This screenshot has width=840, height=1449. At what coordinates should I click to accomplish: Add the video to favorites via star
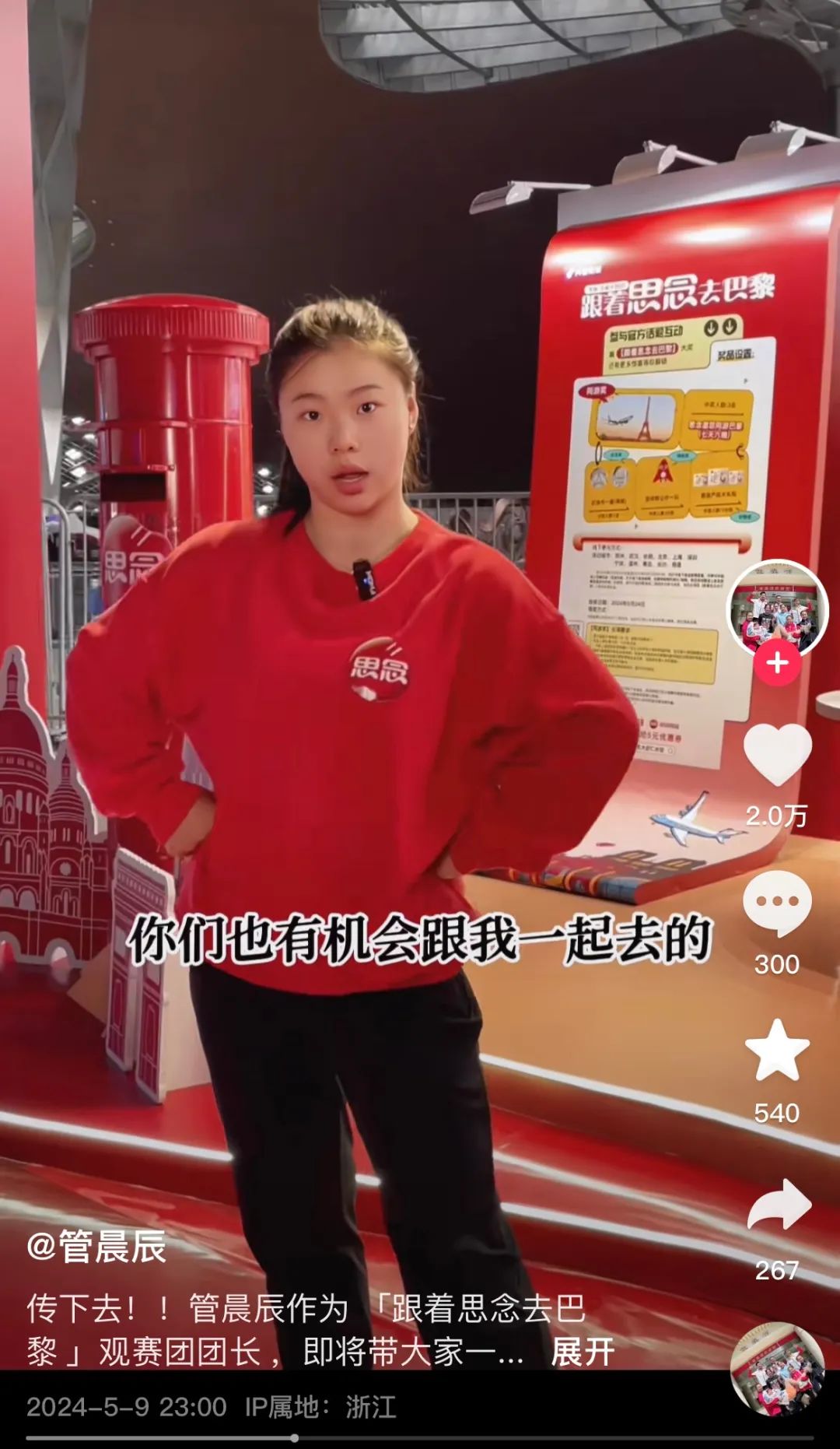point(777,1051)
